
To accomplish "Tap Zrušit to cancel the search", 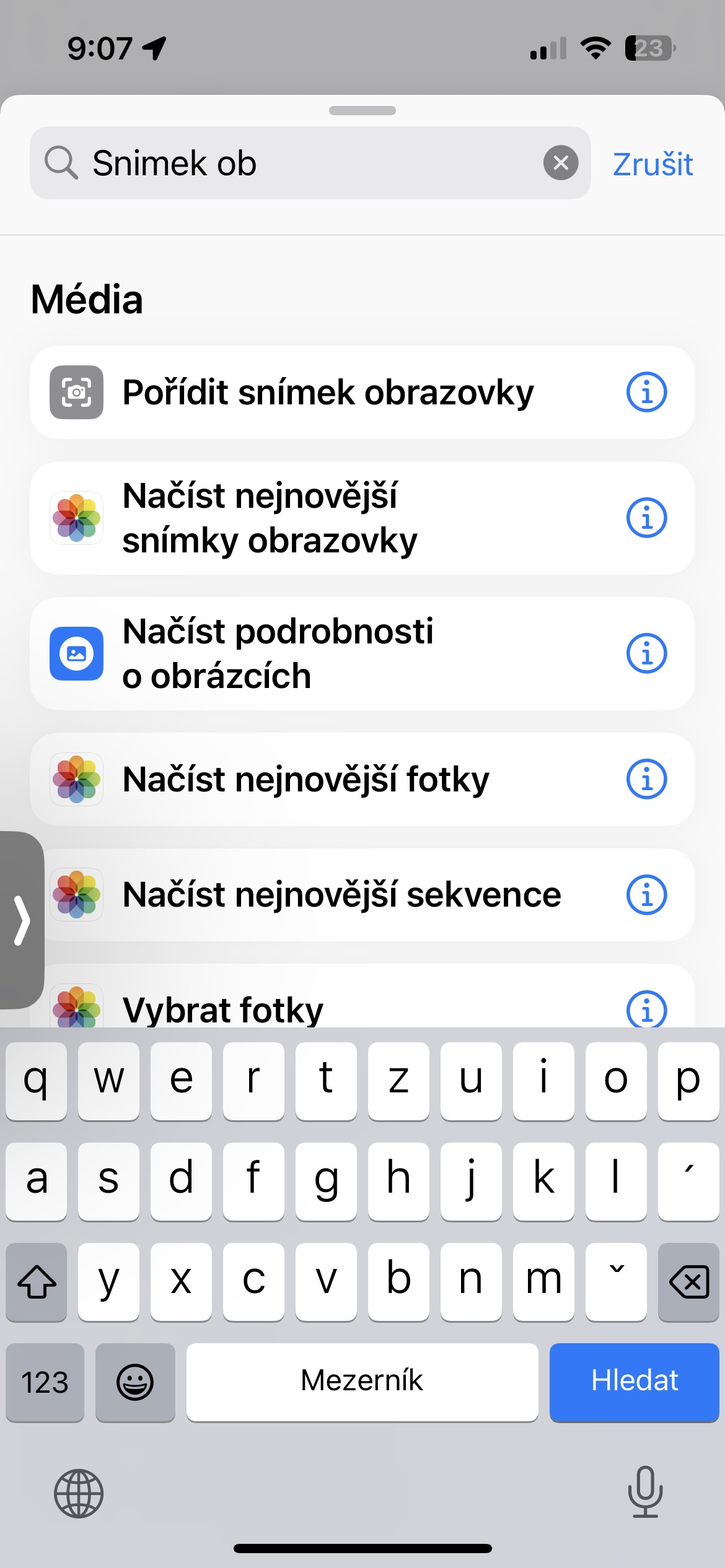I will (x=652, y=164).
